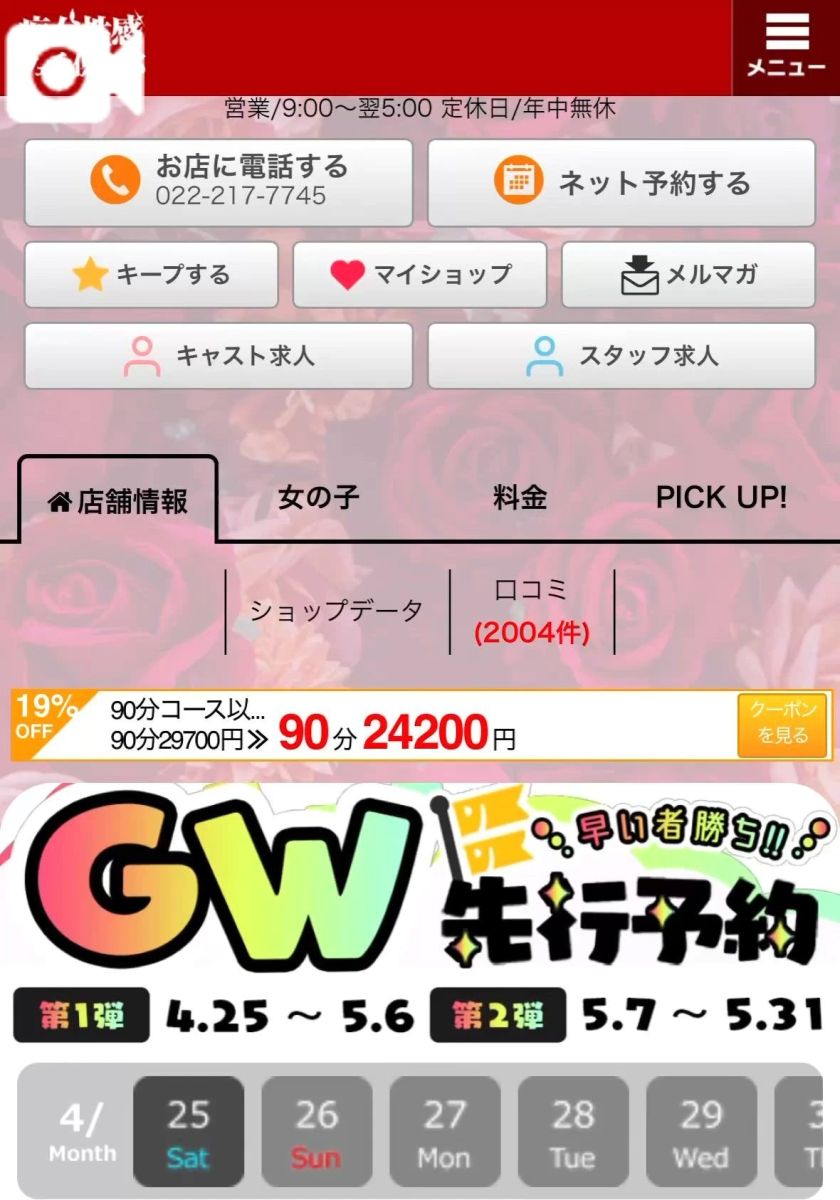
Task: Click the heart icon for マイショップ
Action: pyautogui.click(x=347, y=273)
